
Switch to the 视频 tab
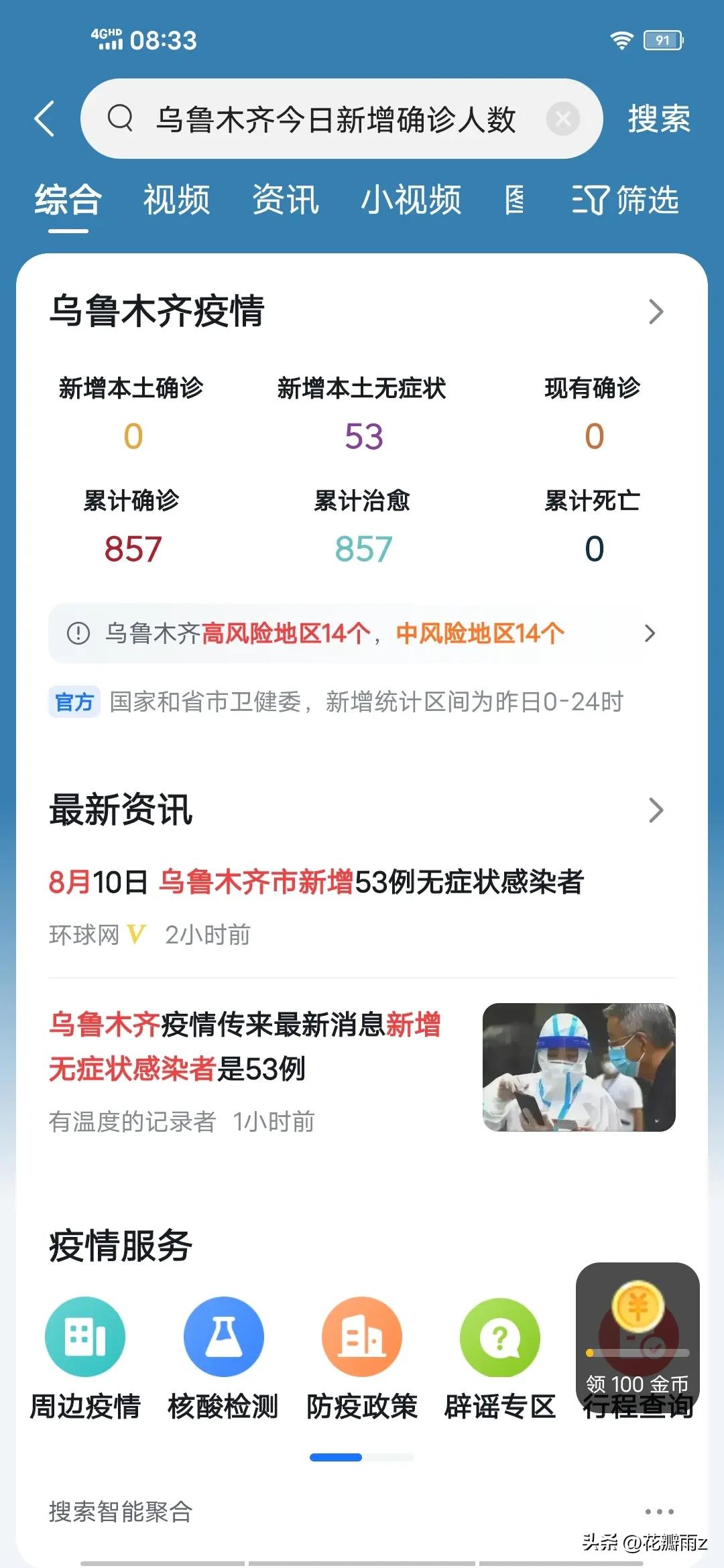coord(176,200)
